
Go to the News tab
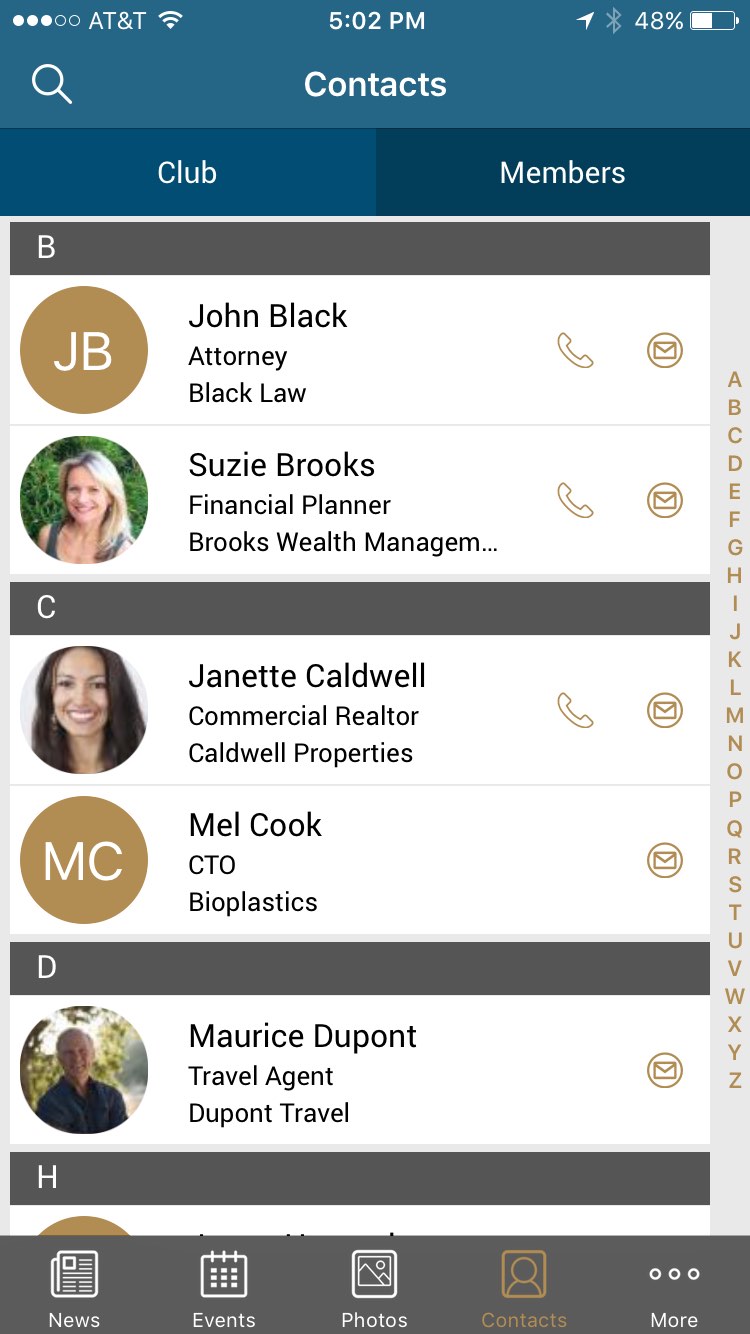pos(75,1290)
